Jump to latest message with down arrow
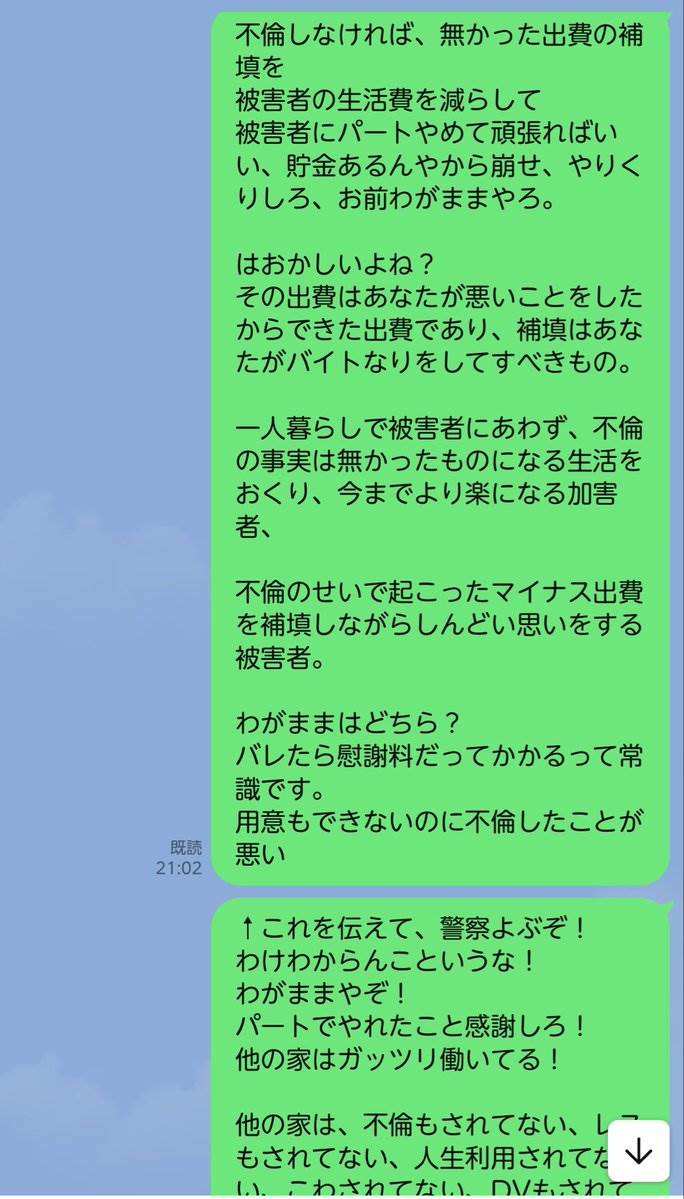This screenshot has width=684, height=1199. (x=638, y=1152)
